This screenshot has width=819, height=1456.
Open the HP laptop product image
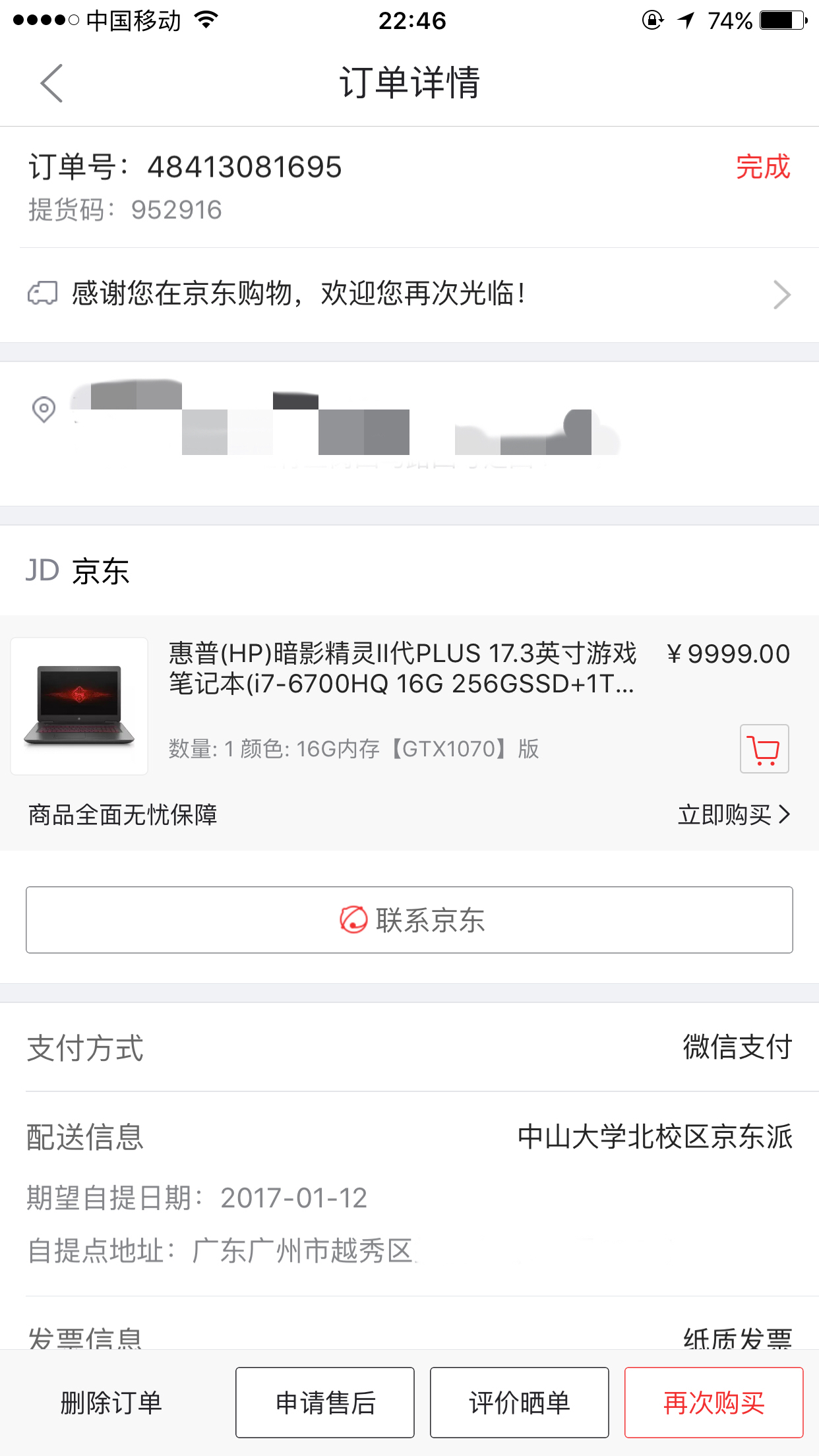79,706
